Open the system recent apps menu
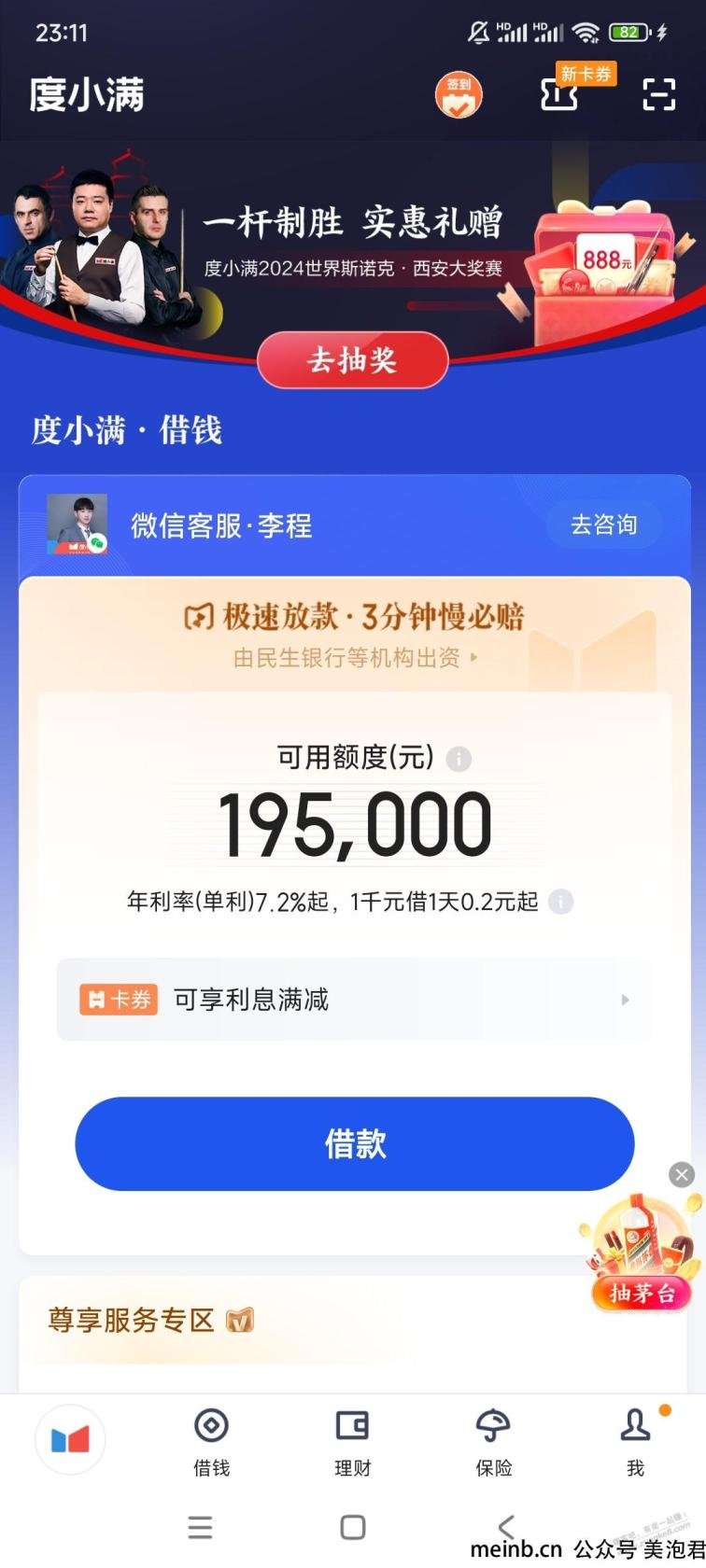Image resolution: width=706 pixels, height=1568 pixels. 200,1527
